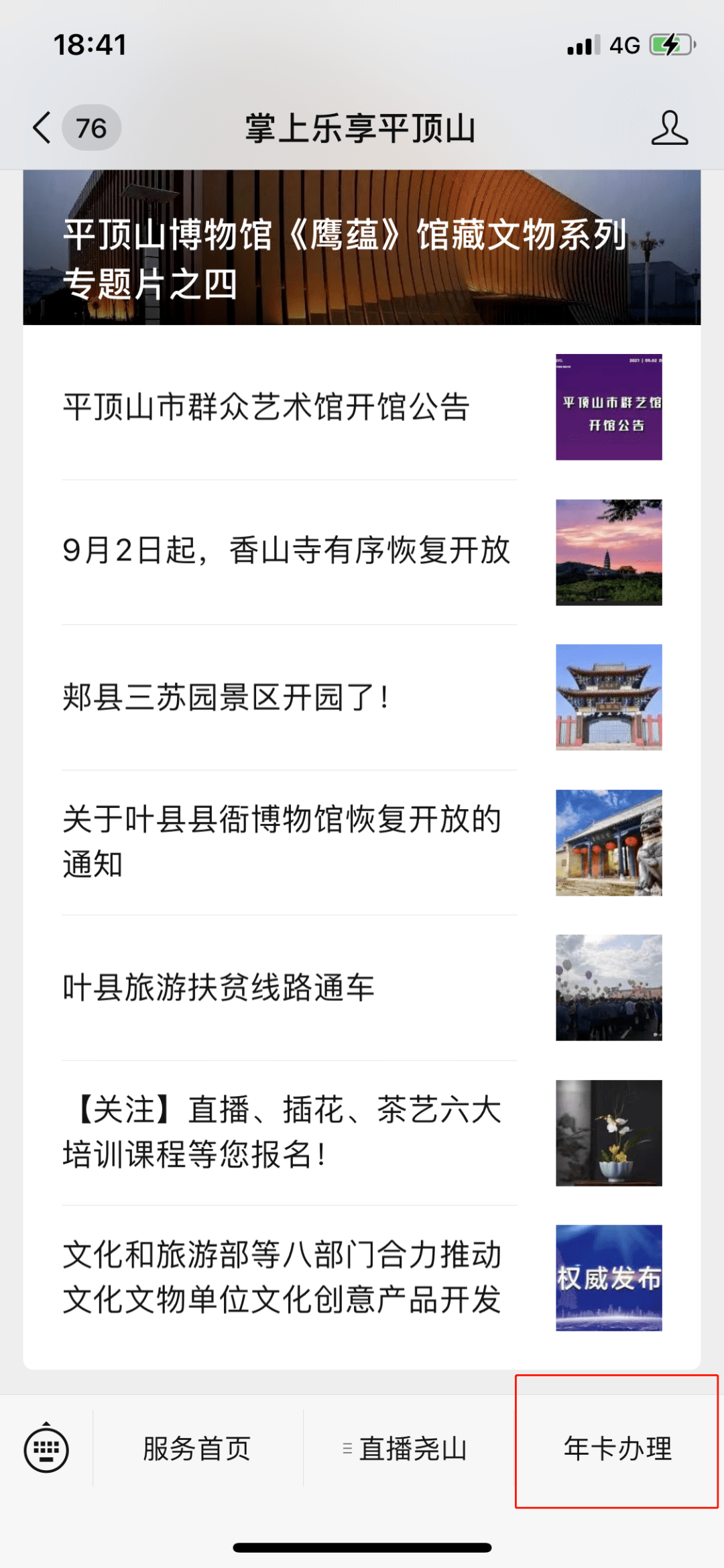The width and height of the screenshot is (724, 1568).
Task: Read the 香山寺有序恢复开放 article
Action: [287, 551]
